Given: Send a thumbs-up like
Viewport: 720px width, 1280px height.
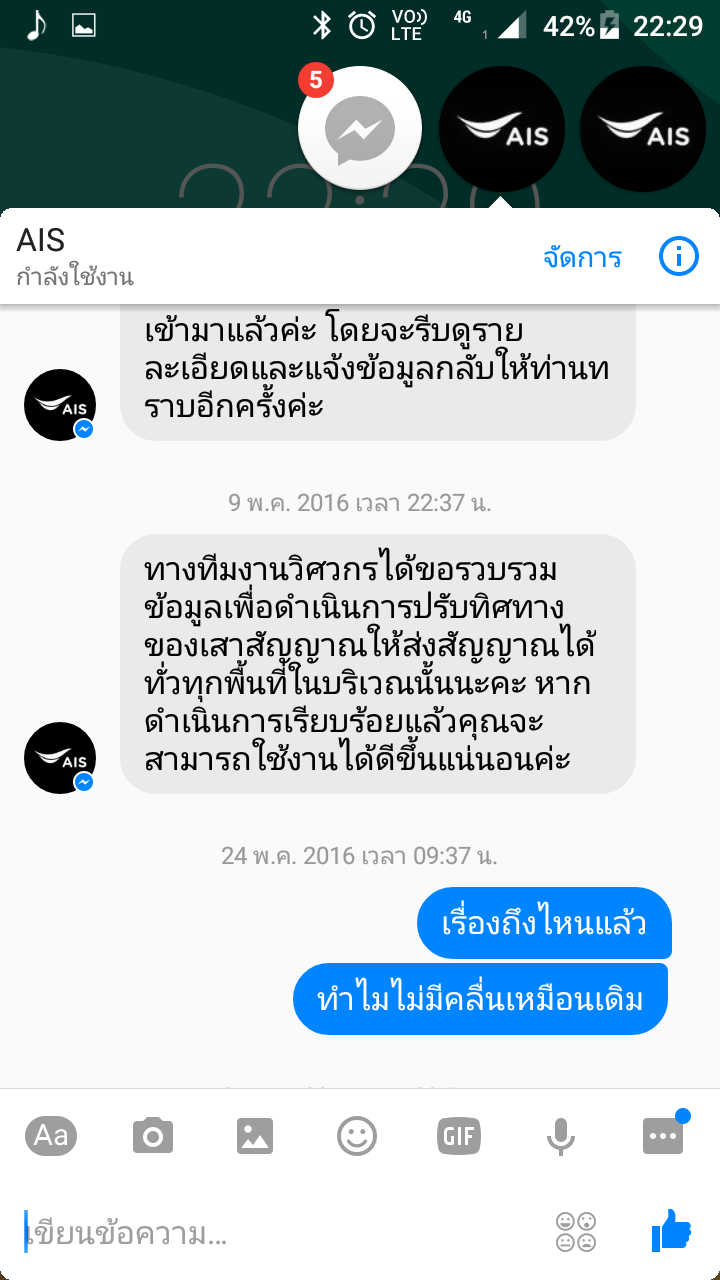Looking at the screenshot, I should tap(671, 1230).
